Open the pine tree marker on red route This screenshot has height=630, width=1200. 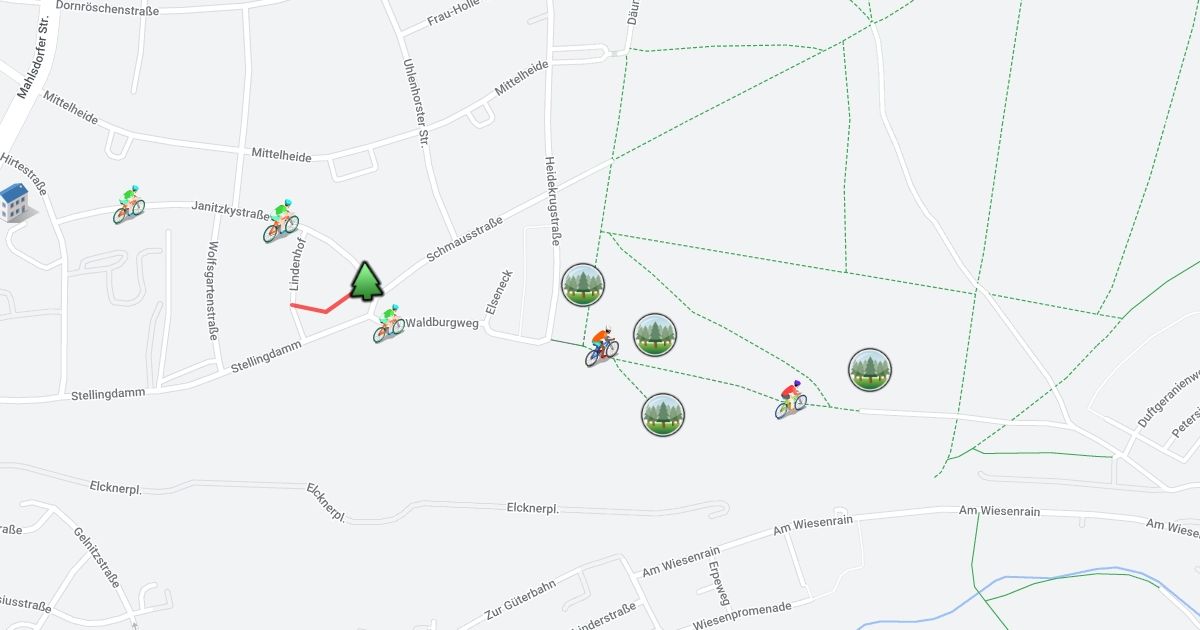(x=367, y=281)
